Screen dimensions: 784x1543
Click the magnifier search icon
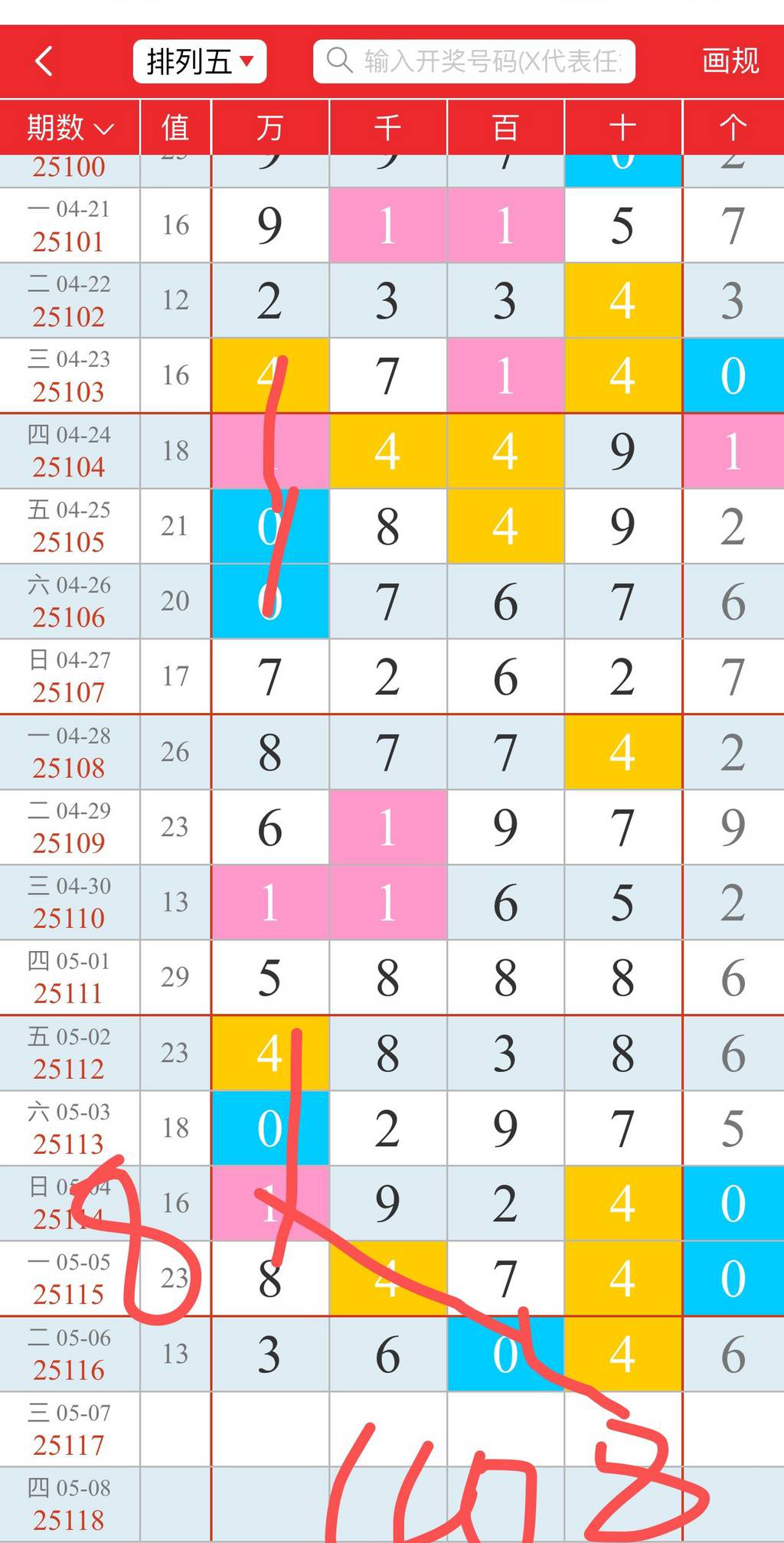(339, 61)
